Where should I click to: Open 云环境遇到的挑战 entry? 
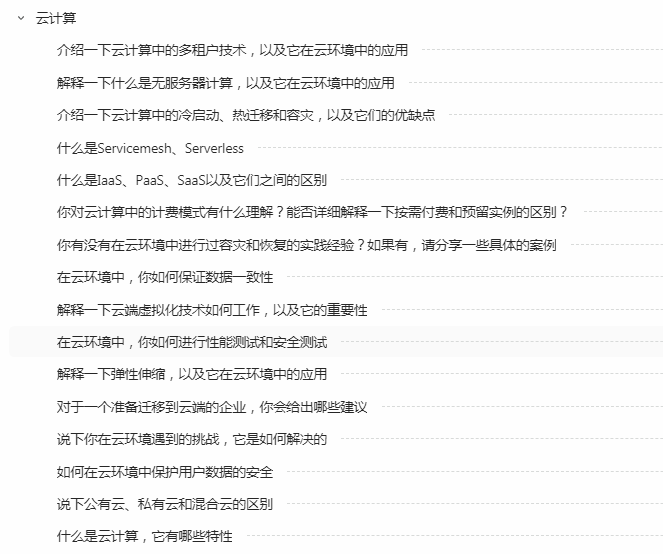tap(192, 439)
